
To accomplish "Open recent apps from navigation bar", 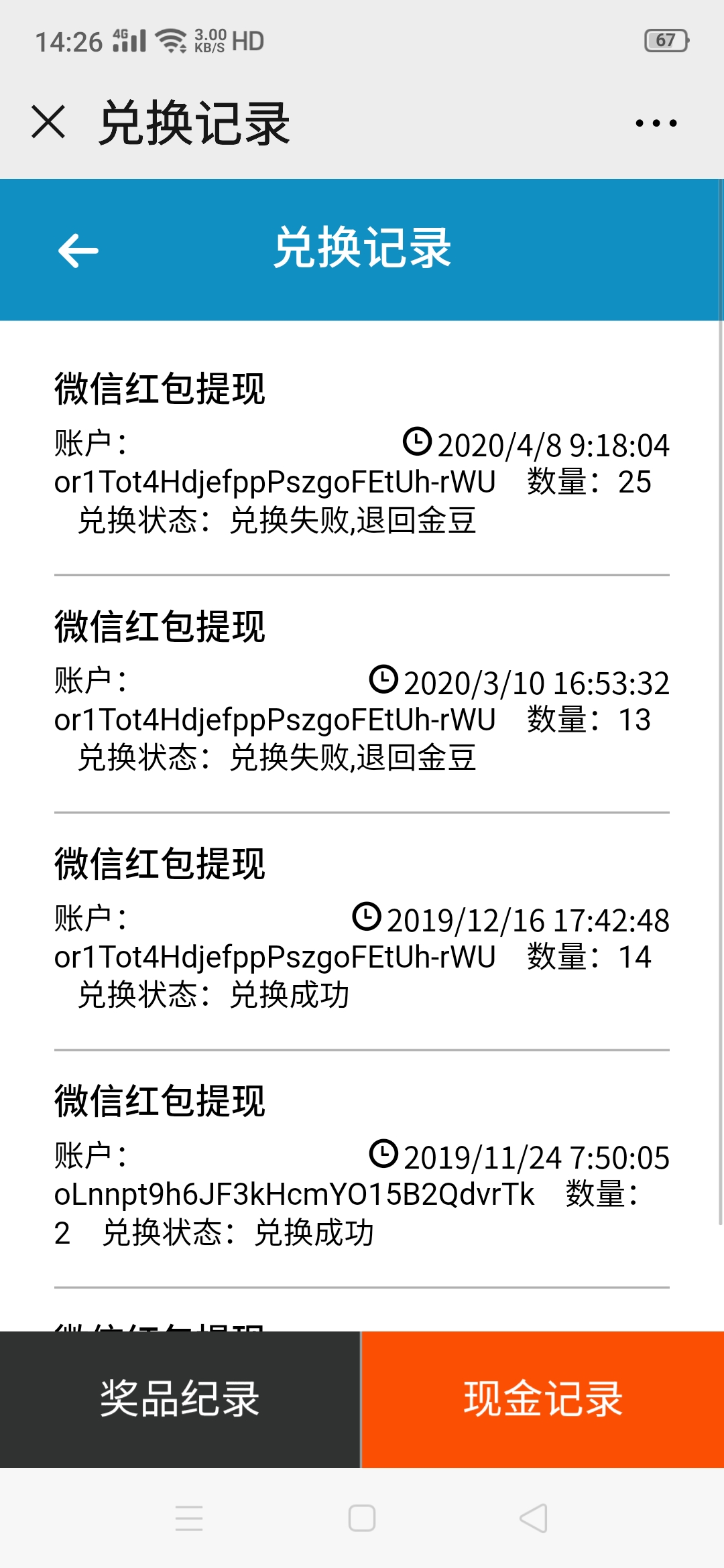I will 189,1518.
